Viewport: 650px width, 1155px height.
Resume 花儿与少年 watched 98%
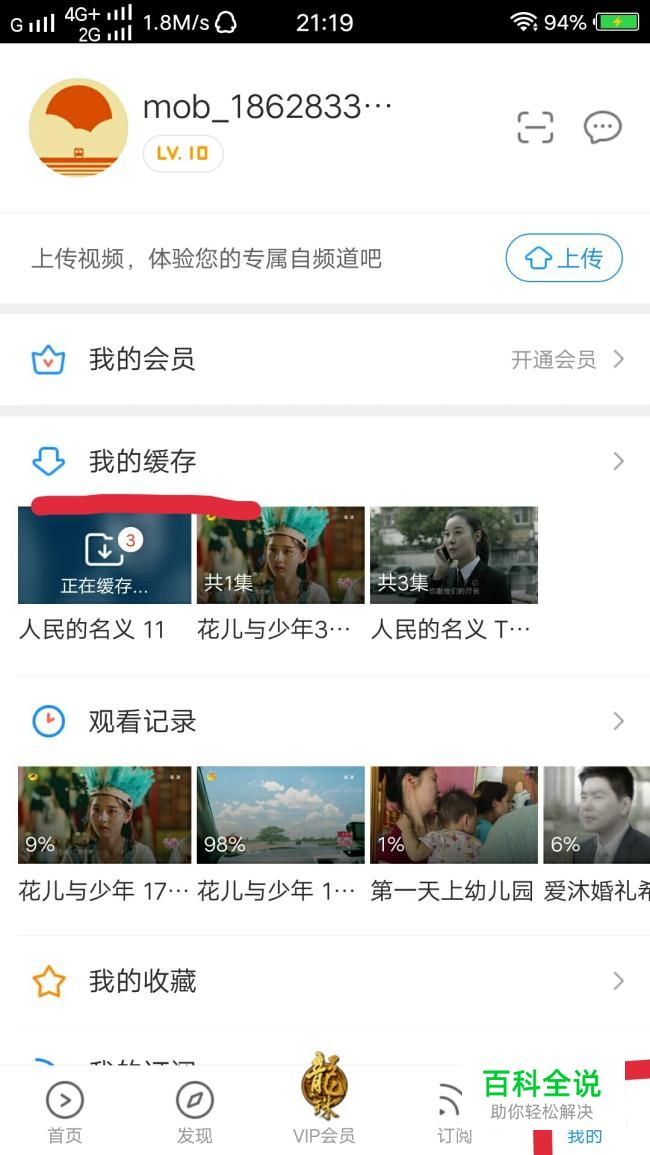(280, 815)
